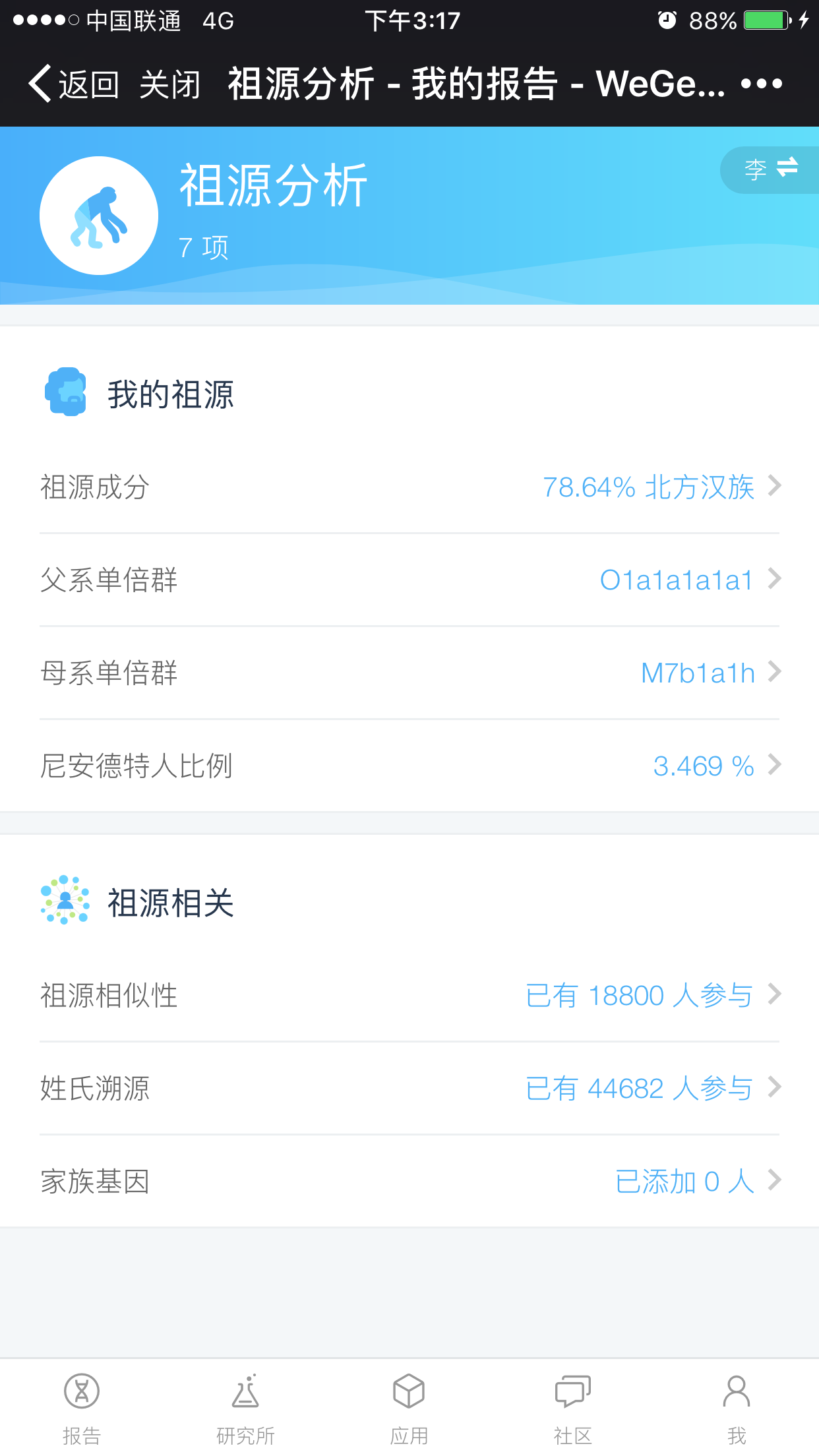View 父系单倍群 result

[x=409, y=580]
